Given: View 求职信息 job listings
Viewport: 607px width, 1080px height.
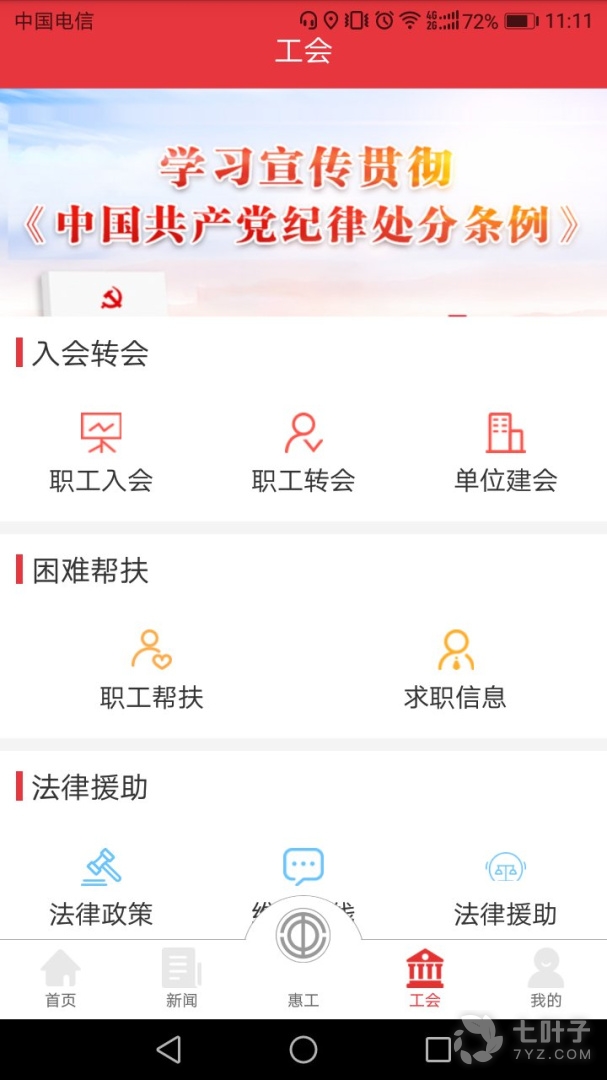Looking at the screenshot, I should (x=455, y=669).
